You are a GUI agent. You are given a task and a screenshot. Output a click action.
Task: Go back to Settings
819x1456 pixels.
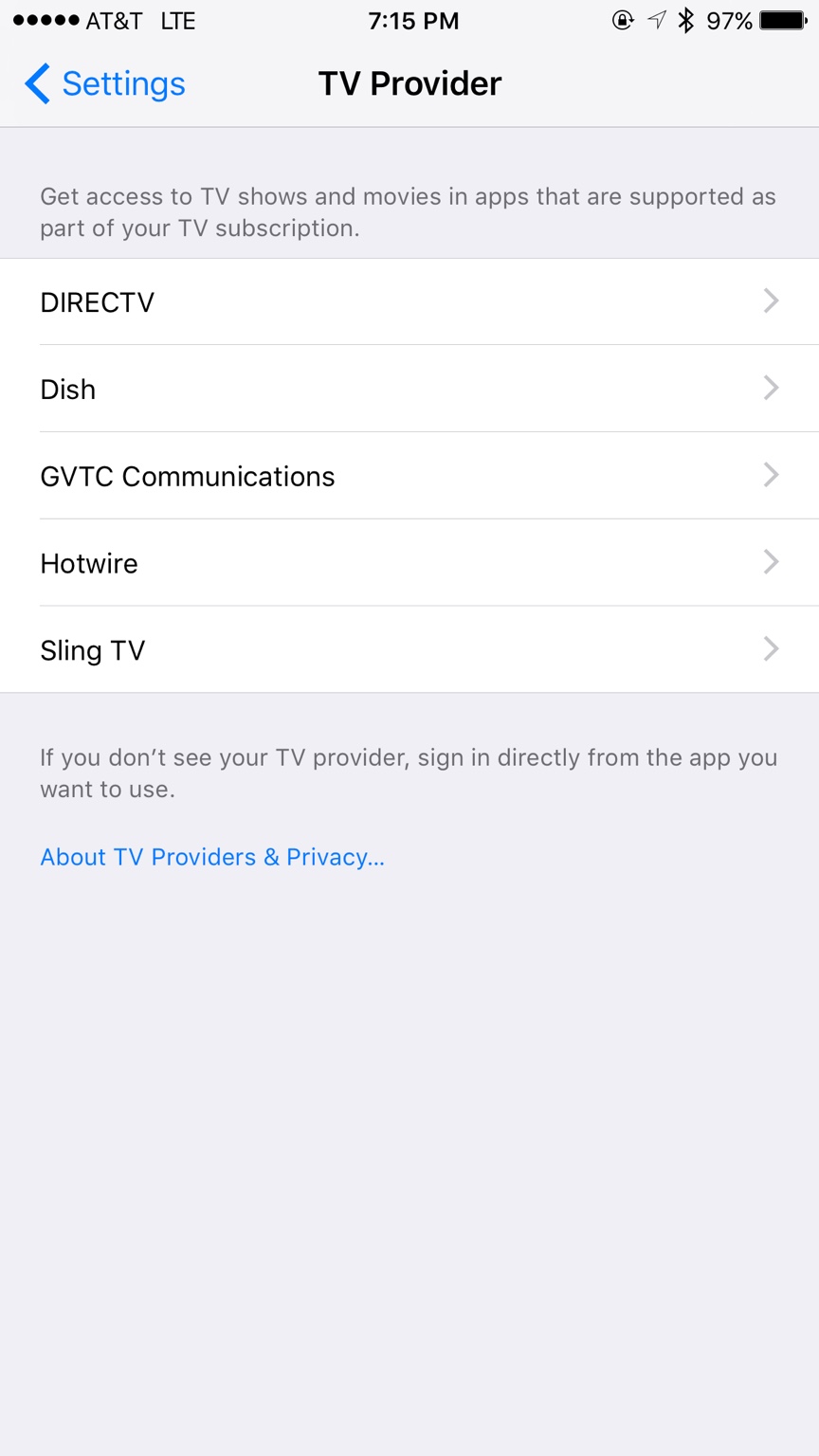[x=105, y=83]
